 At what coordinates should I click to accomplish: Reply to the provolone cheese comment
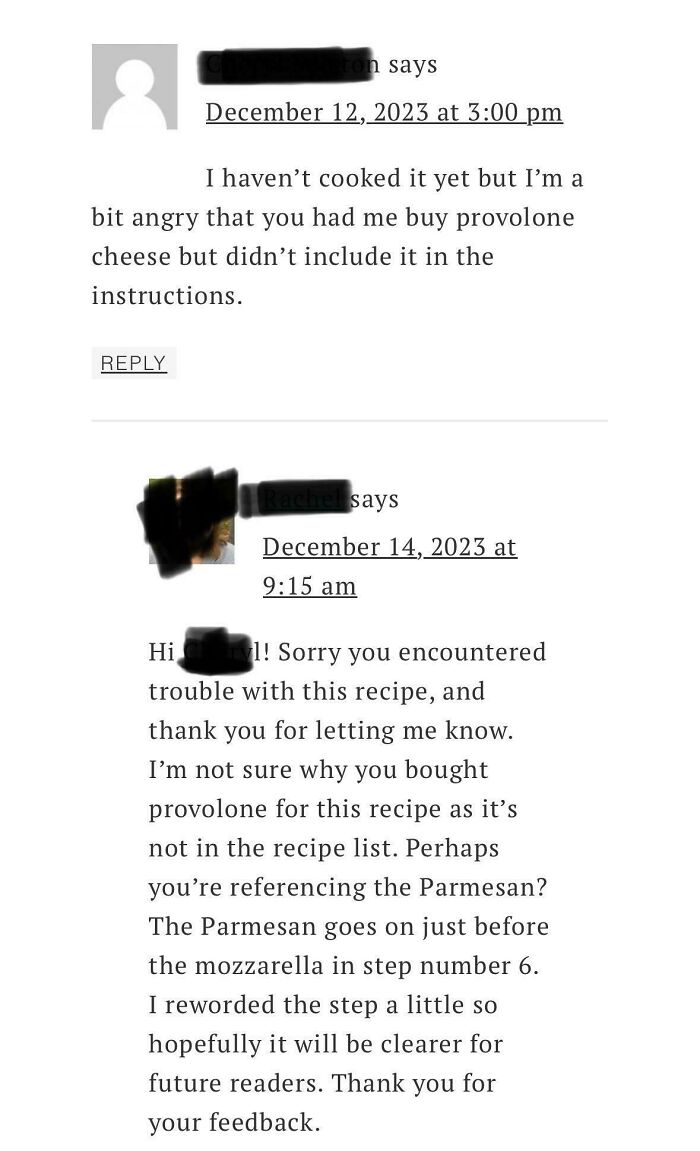click(133, 363)
